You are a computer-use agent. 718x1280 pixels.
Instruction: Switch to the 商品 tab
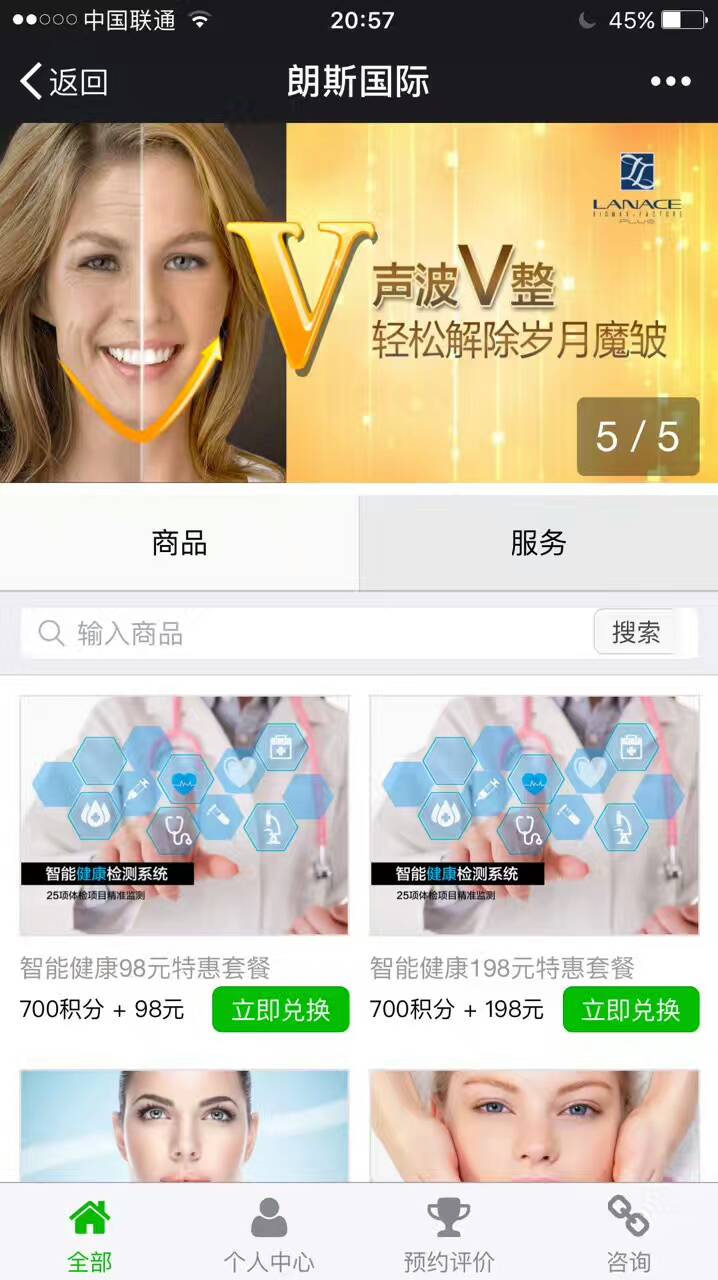[x=179, y=543]
